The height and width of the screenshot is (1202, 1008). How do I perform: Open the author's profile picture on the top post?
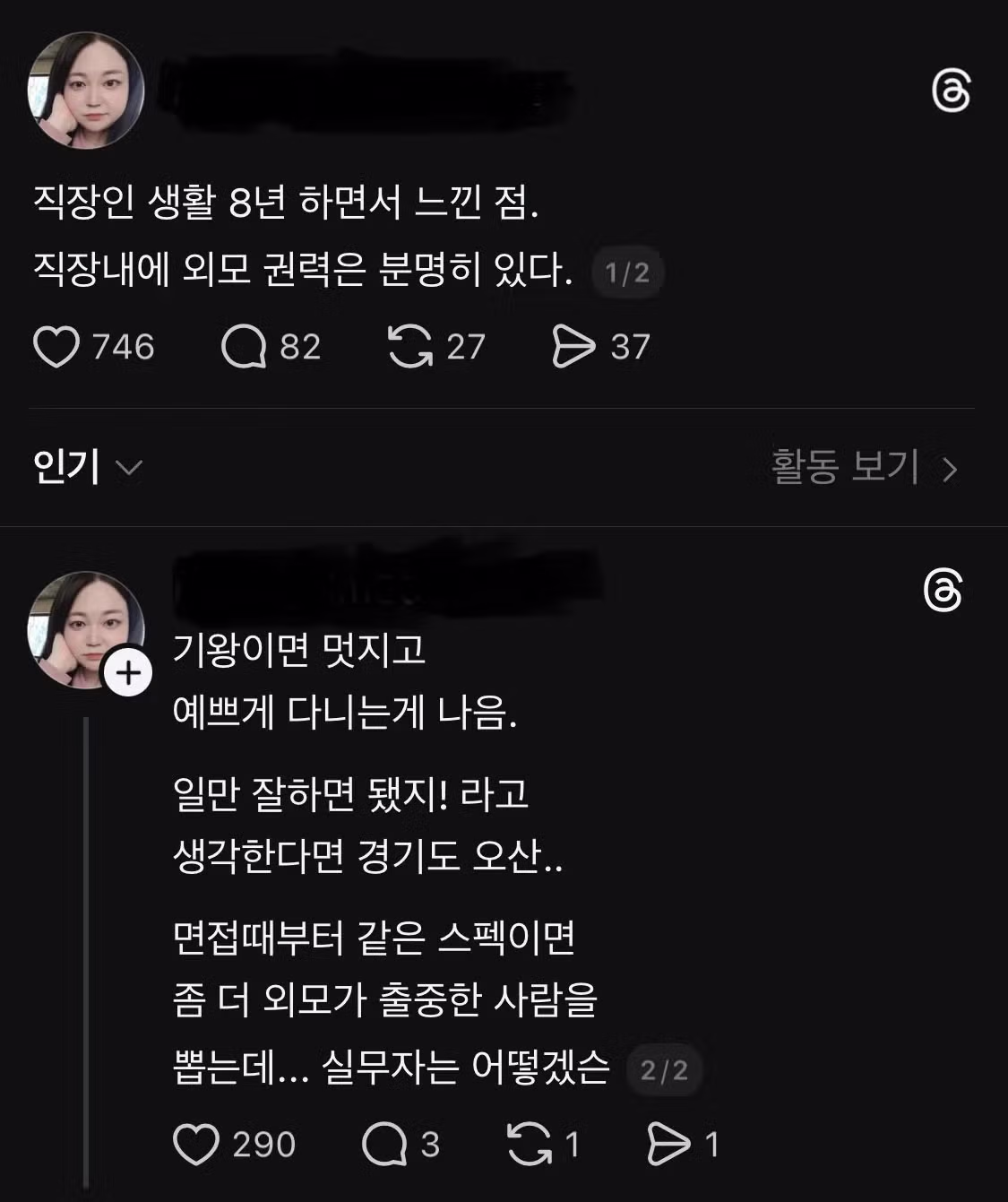tap(86, 91)
